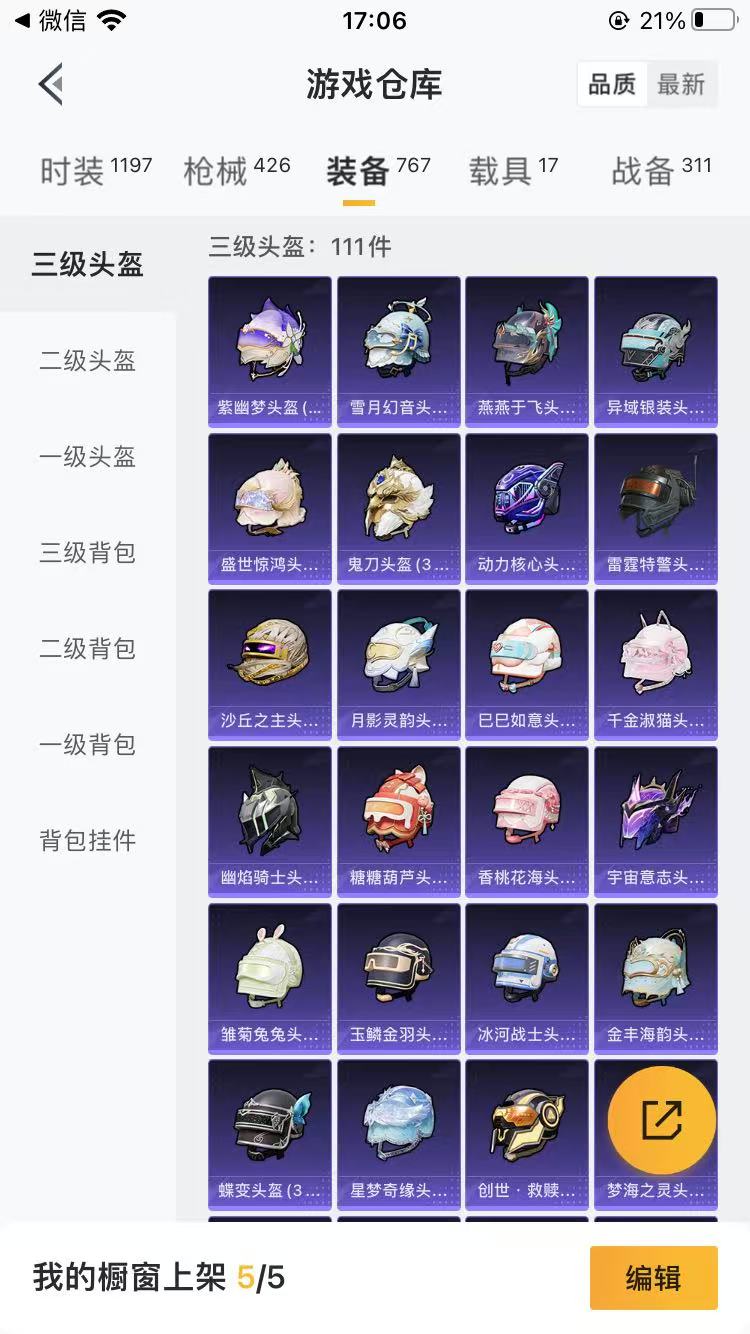Return to 微信 via the status bar

point(50,20)
